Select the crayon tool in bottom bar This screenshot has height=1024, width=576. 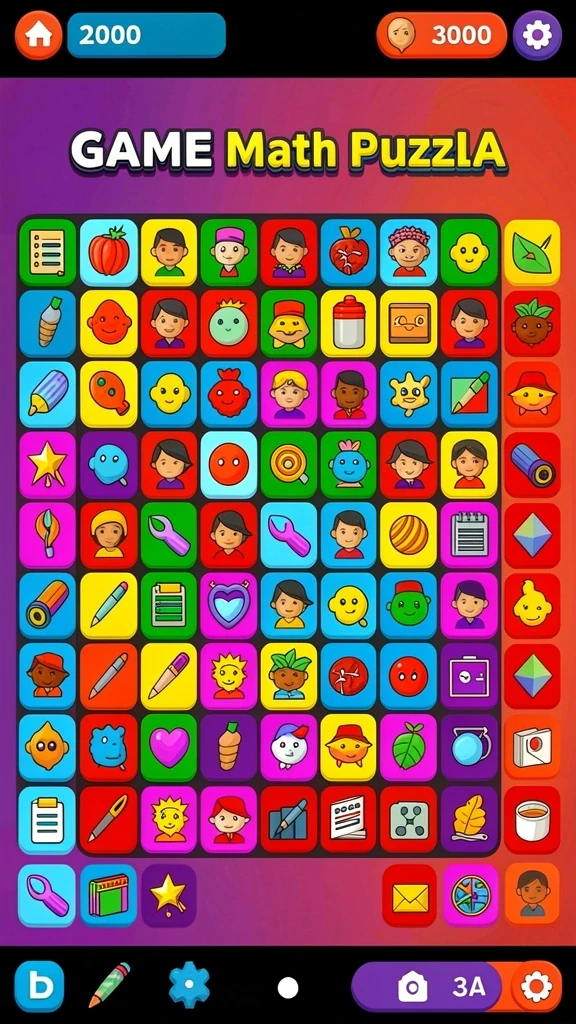pos(109,985)
